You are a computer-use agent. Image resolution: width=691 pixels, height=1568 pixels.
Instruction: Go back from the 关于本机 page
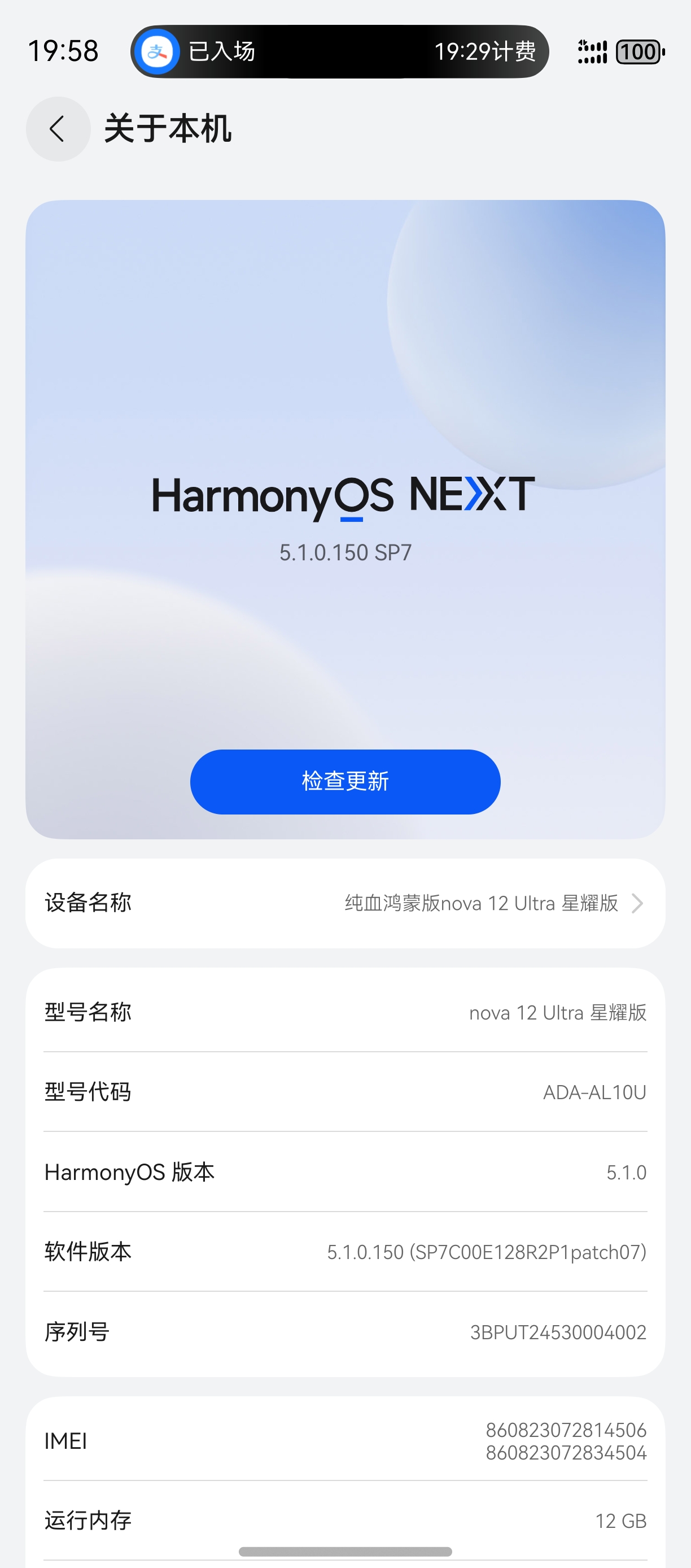click(58, 129)
